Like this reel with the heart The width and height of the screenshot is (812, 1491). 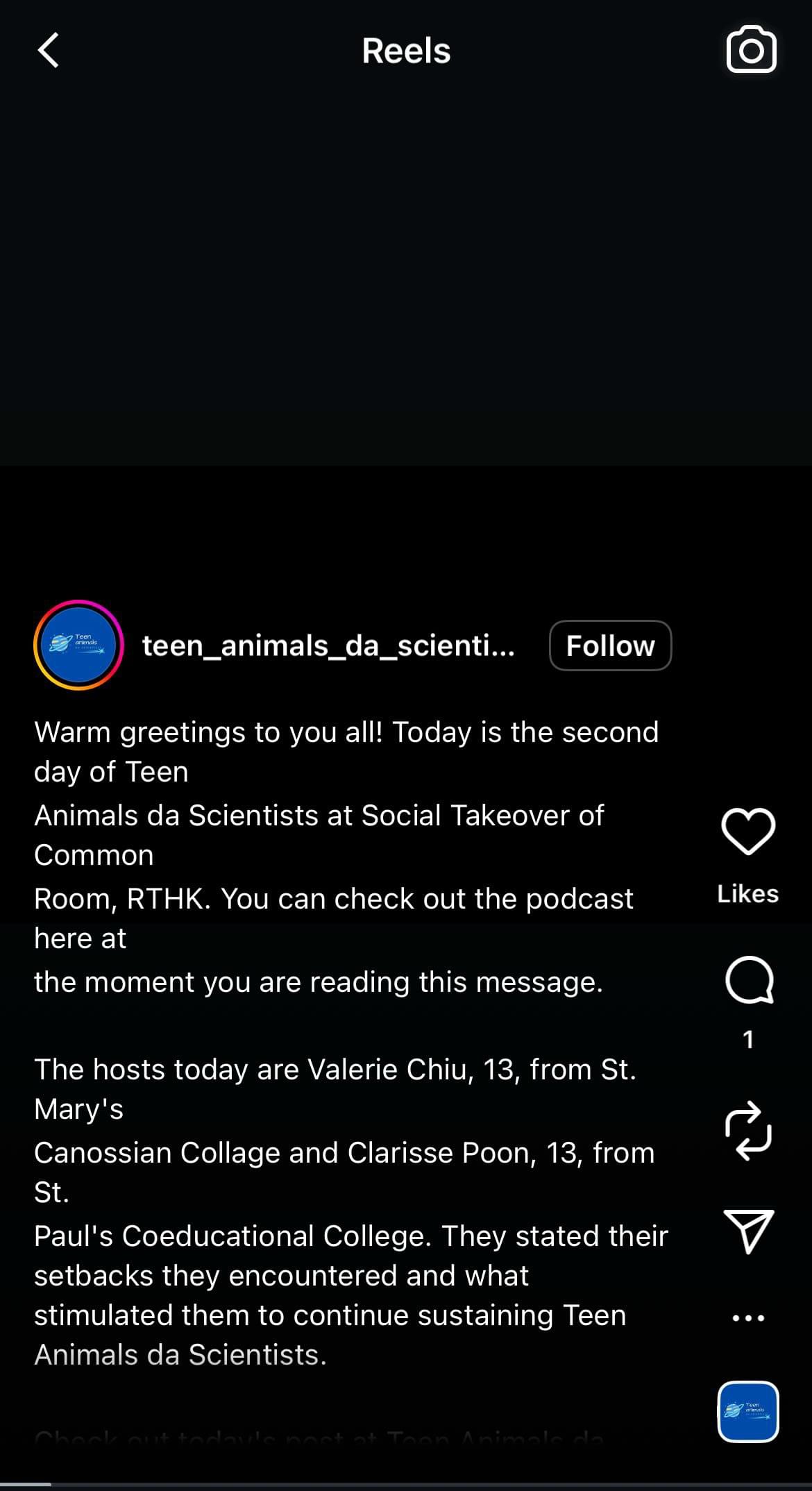coord(748,831)
